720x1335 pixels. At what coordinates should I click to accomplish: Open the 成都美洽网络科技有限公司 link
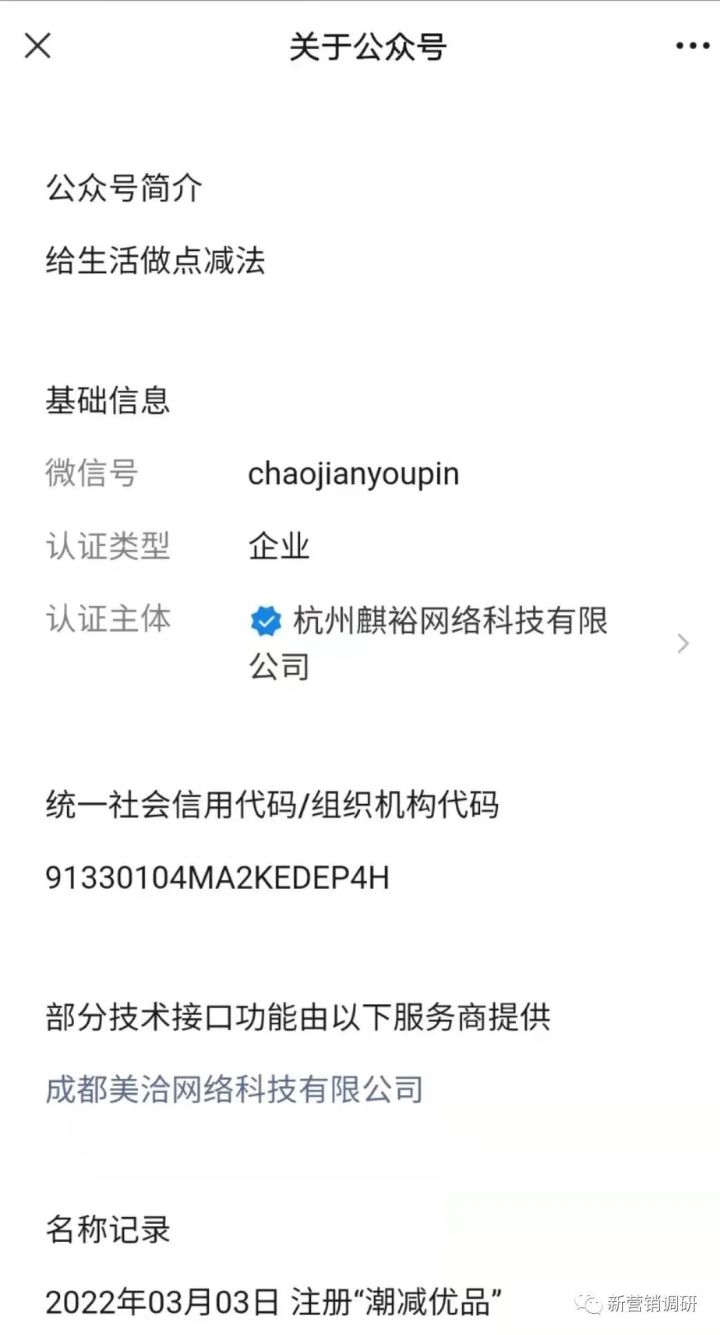click(x=234, y=1089)
